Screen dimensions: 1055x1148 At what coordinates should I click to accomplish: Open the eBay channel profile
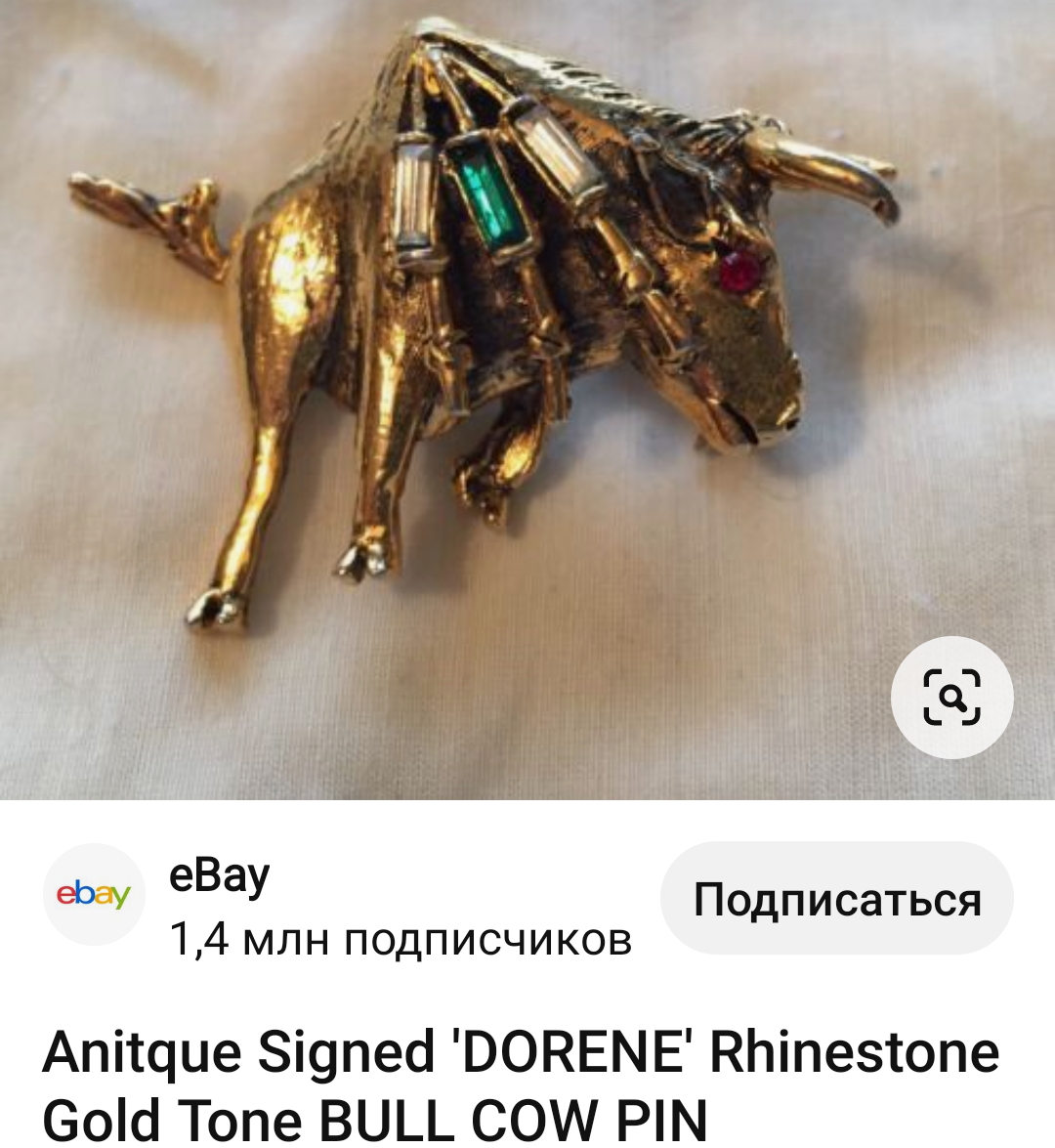click(x=94, y=894)
